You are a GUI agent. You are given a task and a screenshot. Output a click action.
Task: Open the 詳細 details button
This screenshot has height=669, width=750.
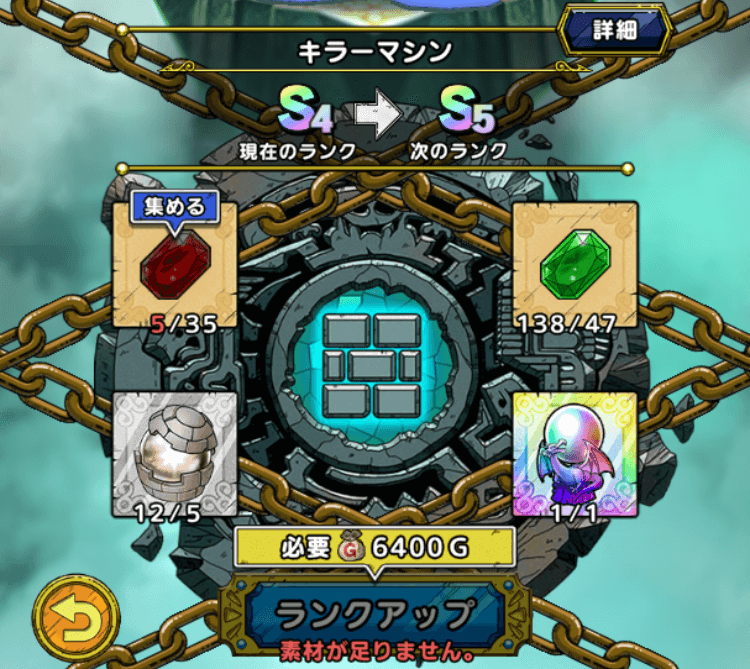pyautogui.click(x=613, y=32)
